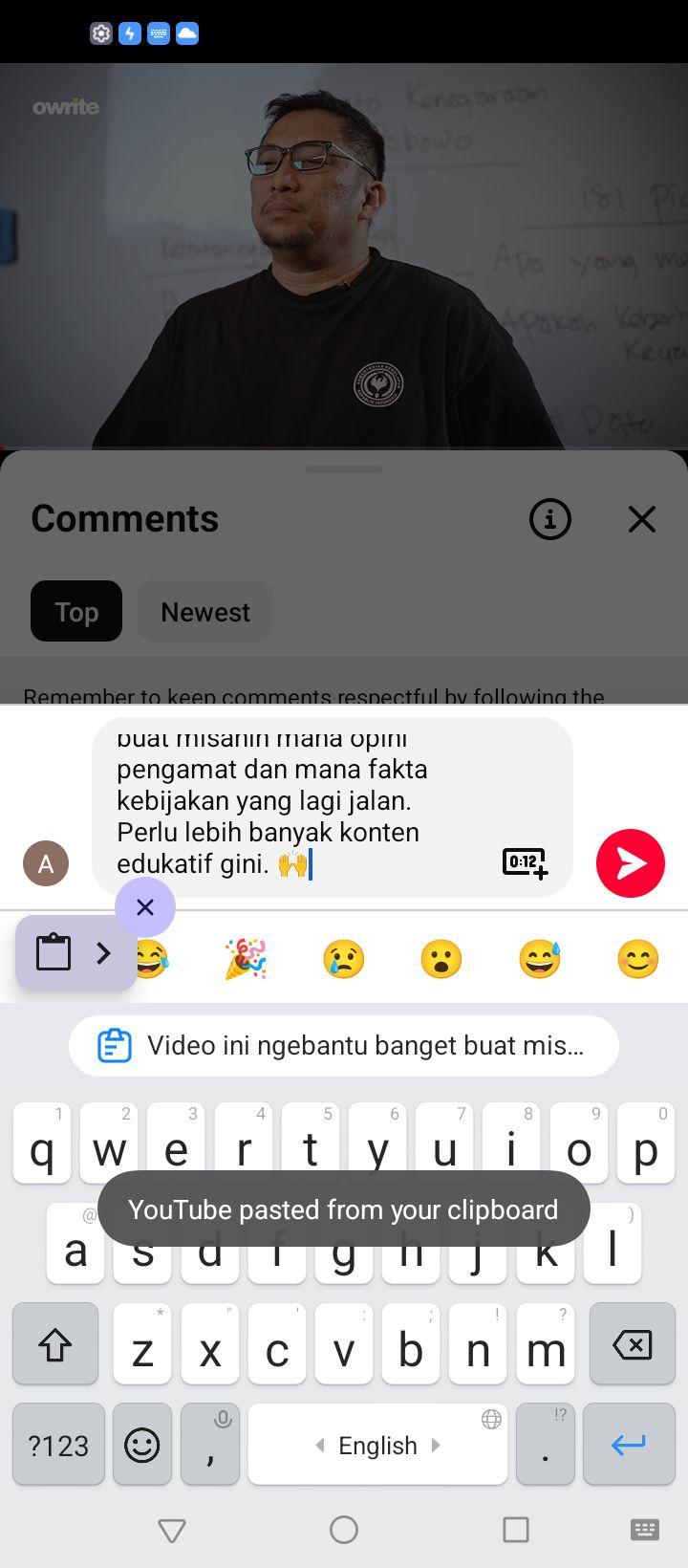Add the 0:12 timestamp to the comment
688x1568 pixels.
(x=525, y=862)
